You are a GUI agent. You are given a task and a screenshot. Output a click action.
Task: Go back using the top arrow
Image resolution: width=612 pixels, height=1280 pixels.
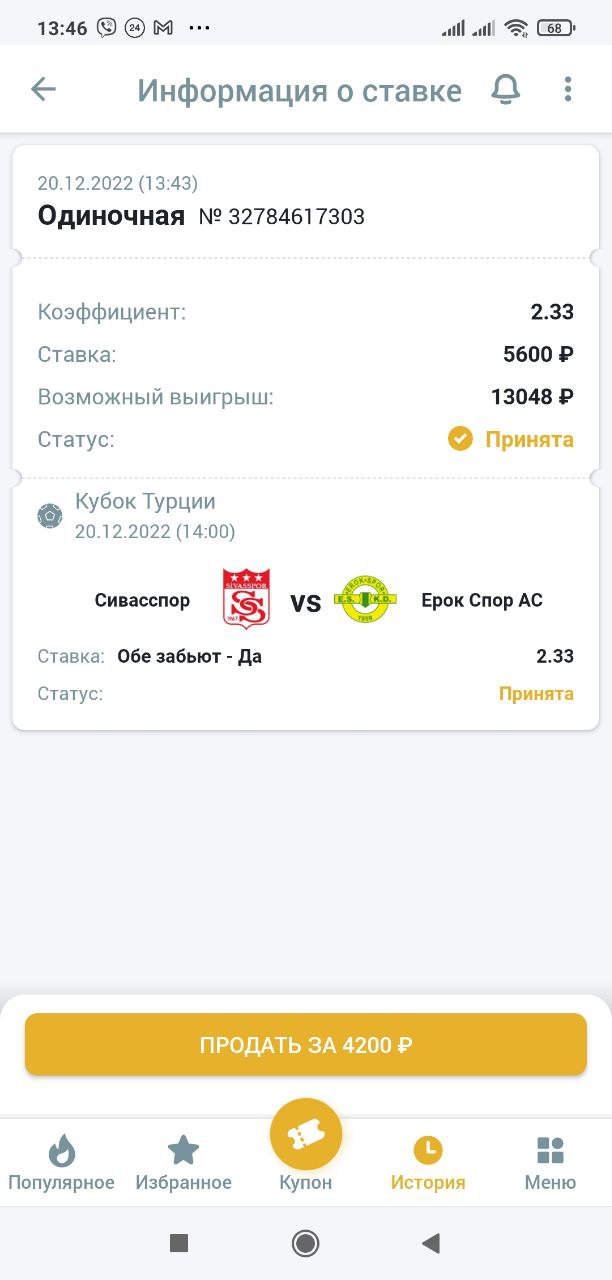pyautogui.click(x=43, y=89)
